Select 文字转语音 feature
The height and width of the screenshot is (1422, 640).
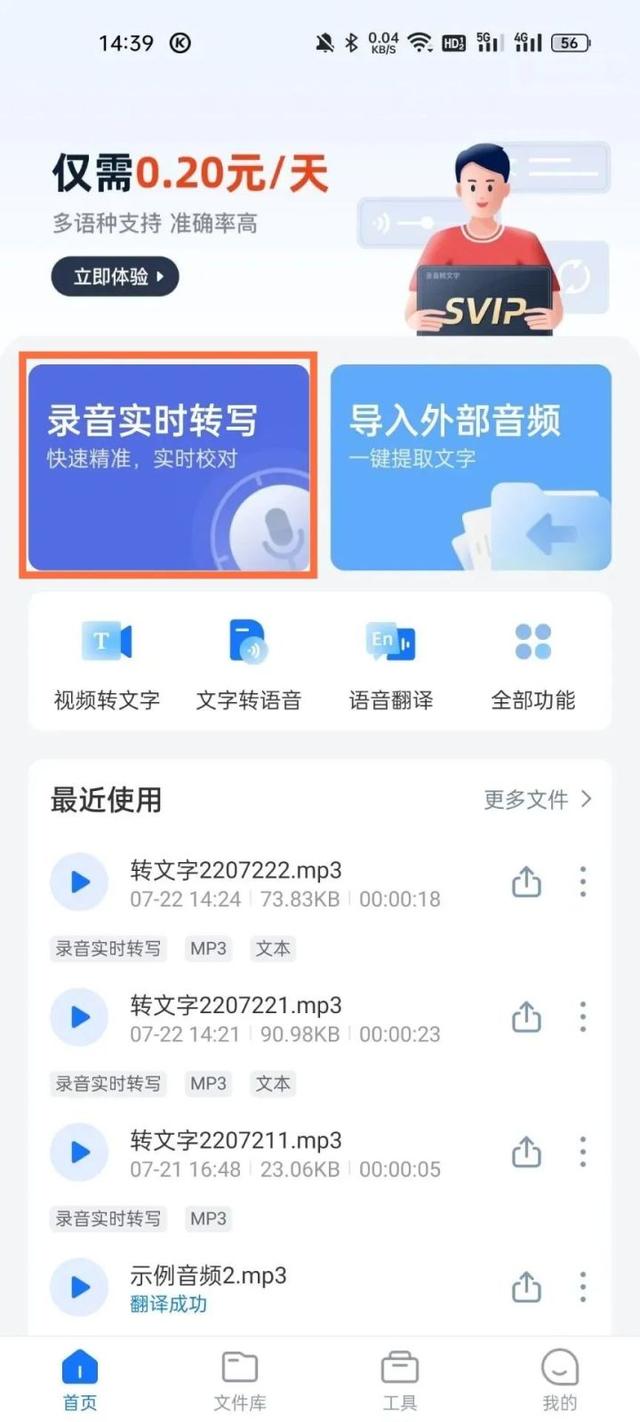click(248, 663)
